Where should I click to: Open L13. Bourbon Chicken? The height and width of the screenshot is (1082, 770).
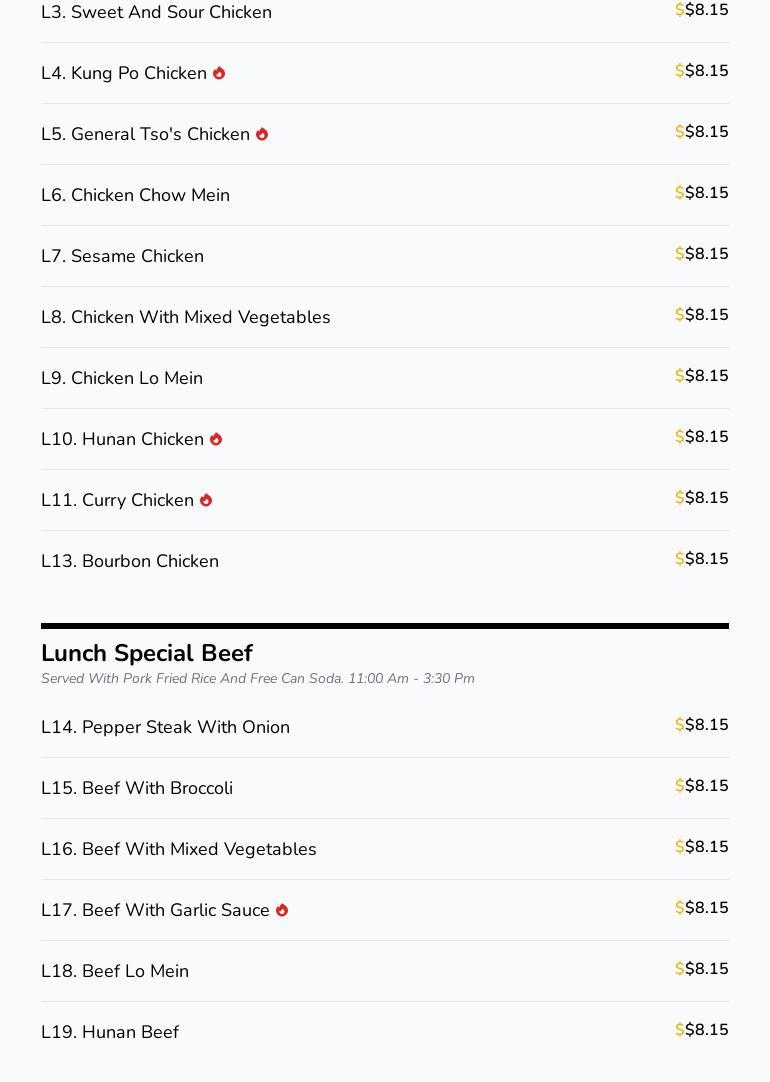coord(130,561)
